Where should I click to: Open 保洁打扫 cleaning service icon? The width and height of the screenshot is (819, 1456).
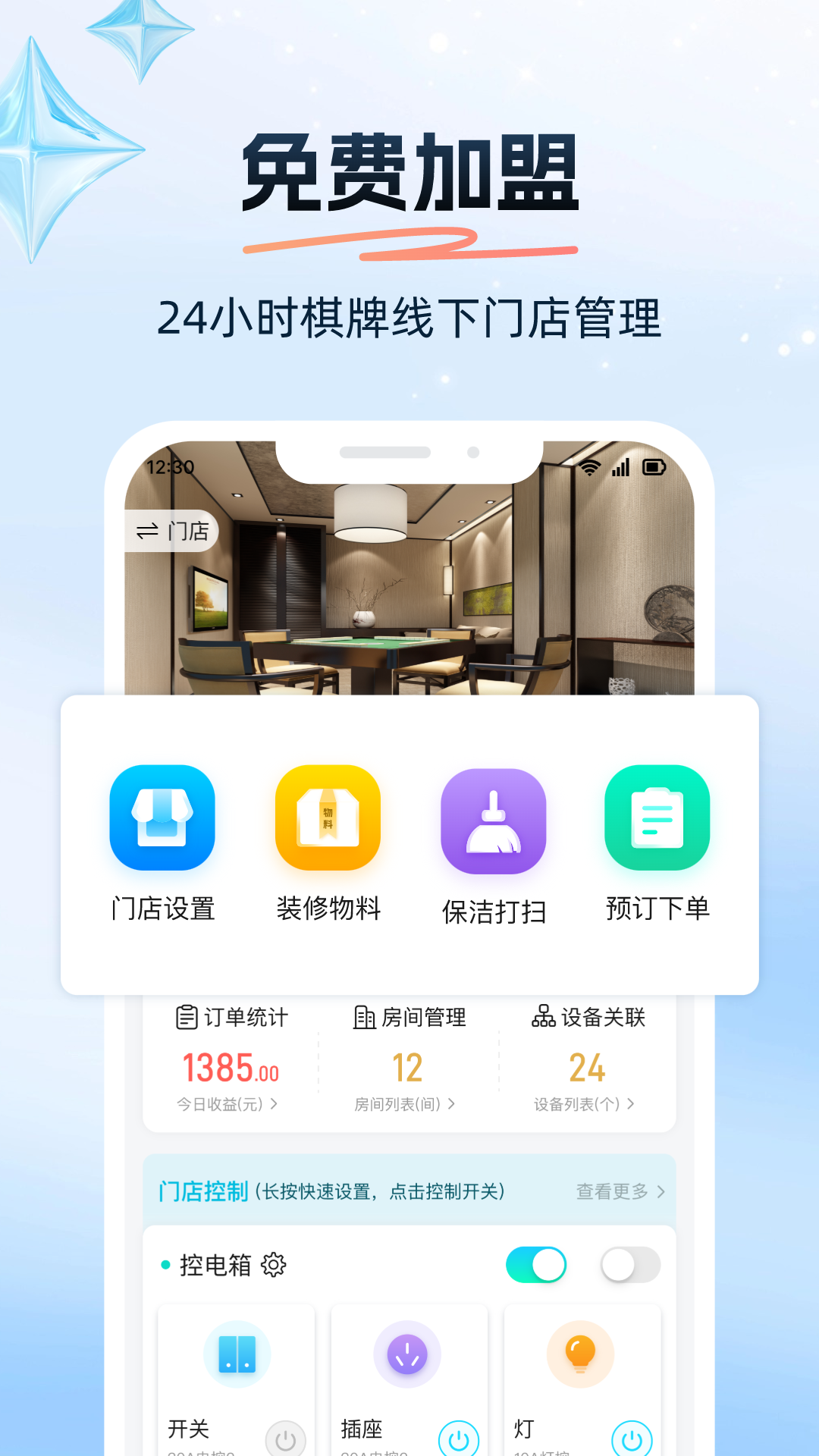[x=493, y=819]
